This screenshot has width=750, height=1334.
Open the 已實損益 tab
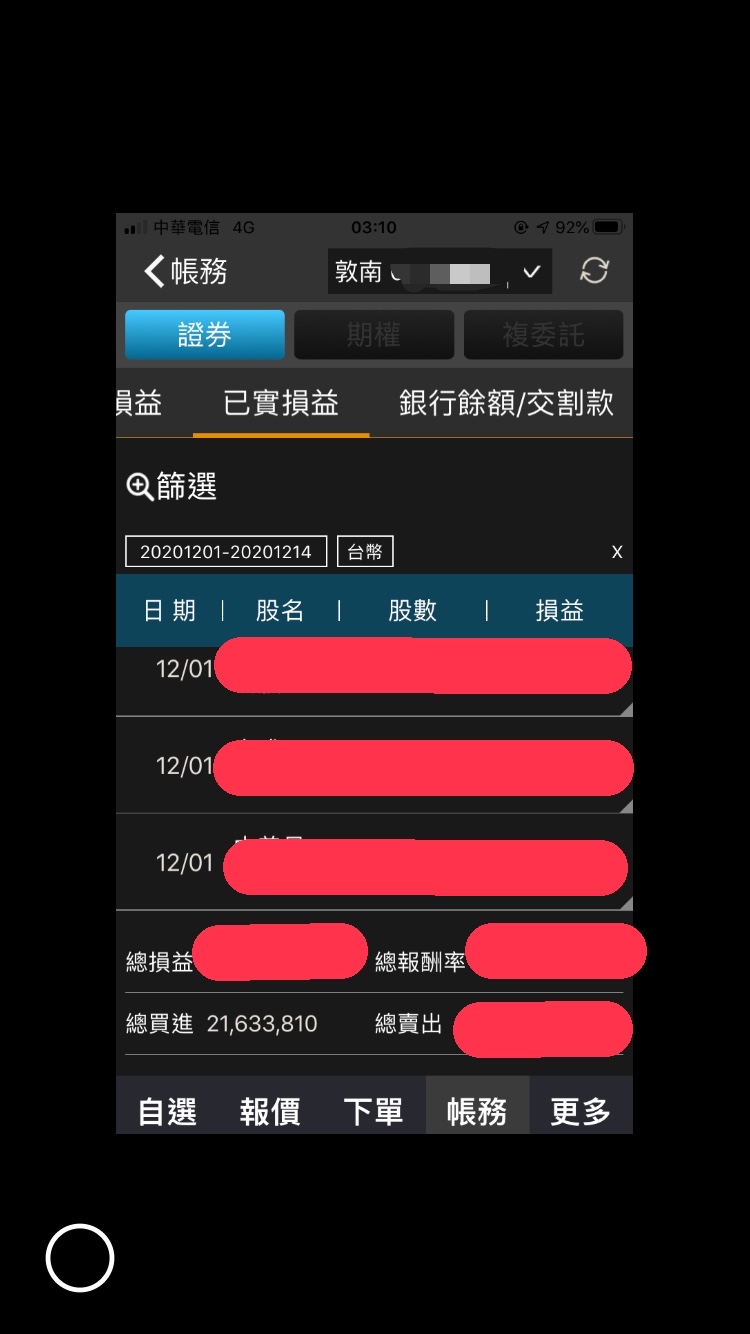281,403
